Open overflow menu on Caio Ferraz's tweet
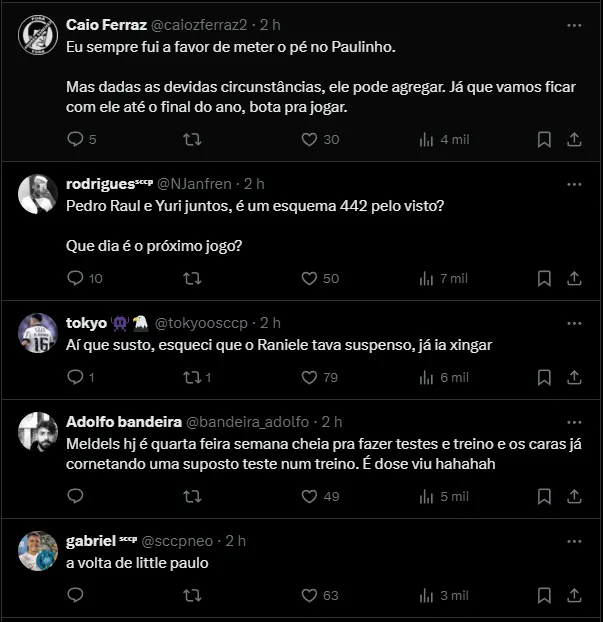This screenshot has height=622, width=603. (574, 24)
